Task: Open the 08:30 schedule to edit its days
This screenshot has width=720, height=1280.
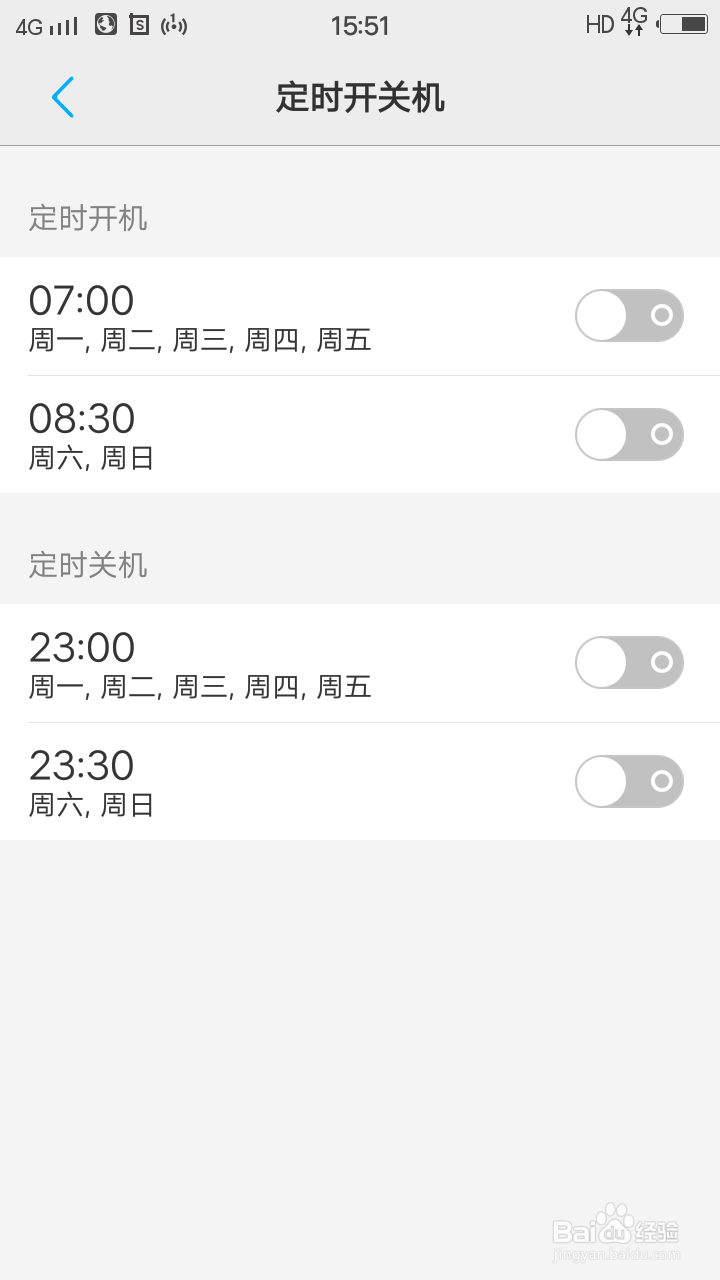Action: coord(250,433)
